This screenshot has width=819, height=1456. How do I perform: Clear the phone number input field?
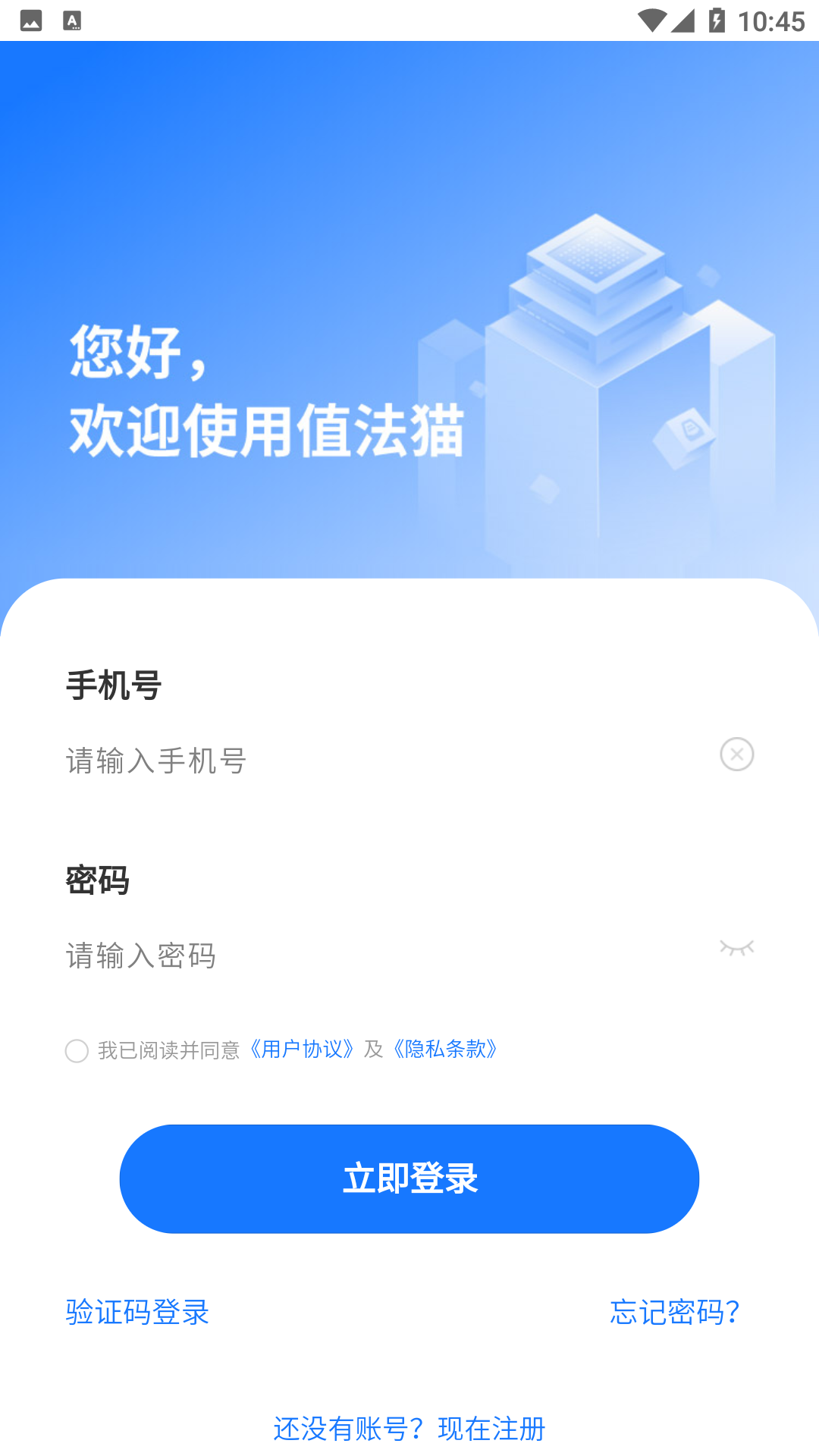(x=736, y=754)
